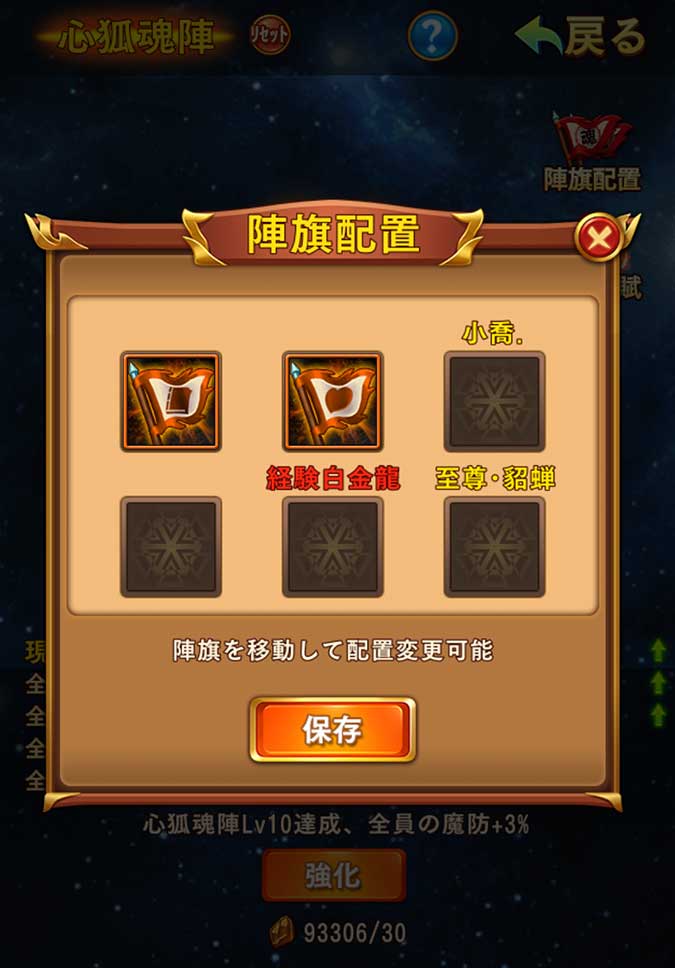Go back with the 戻る button
This screenshot has width=675, height=968.
(x=582, y=36)
